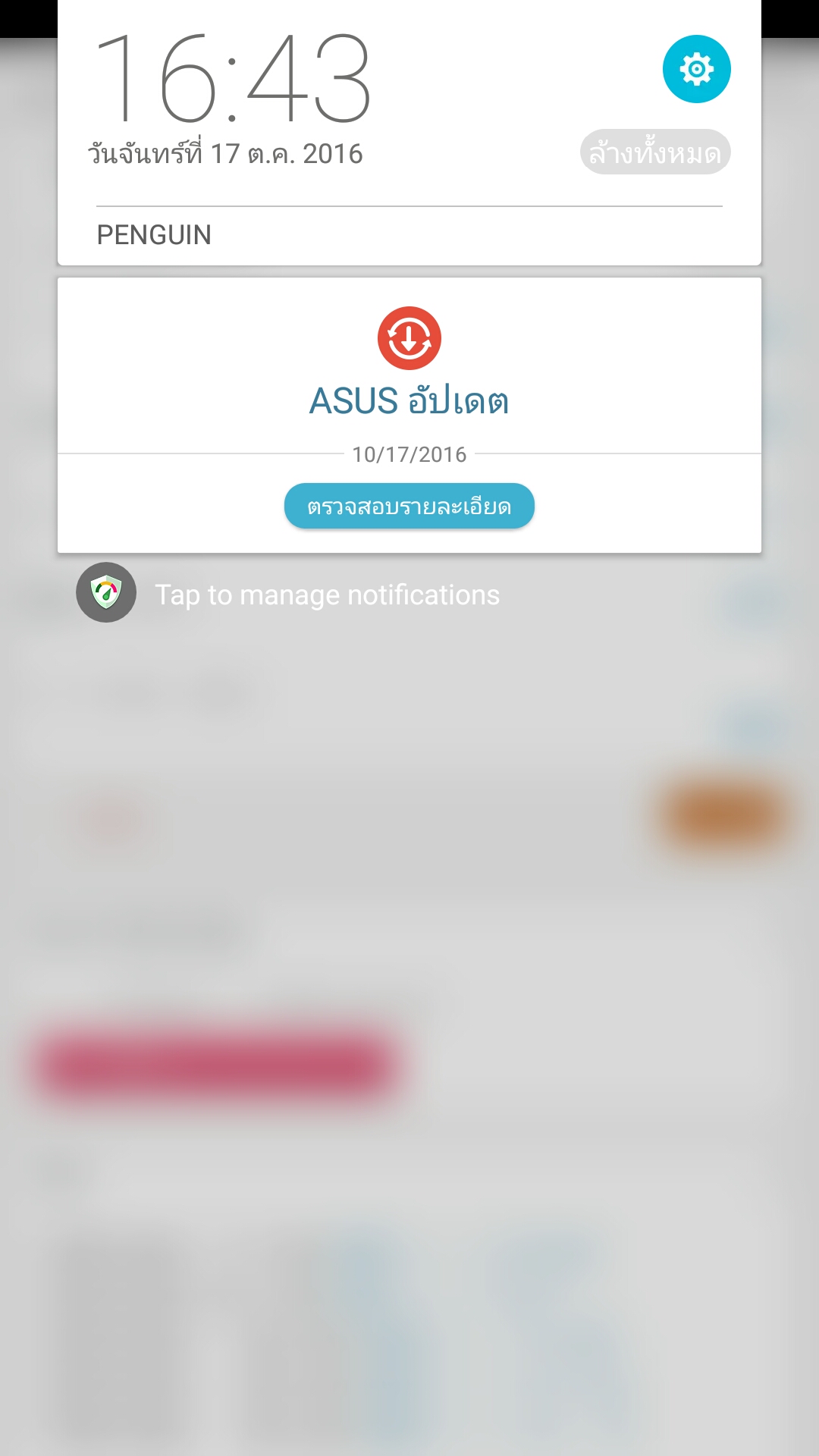This screenshot has height=1456, width=819.
Task: Tap to manage notifications
Action: pos(288,595)
